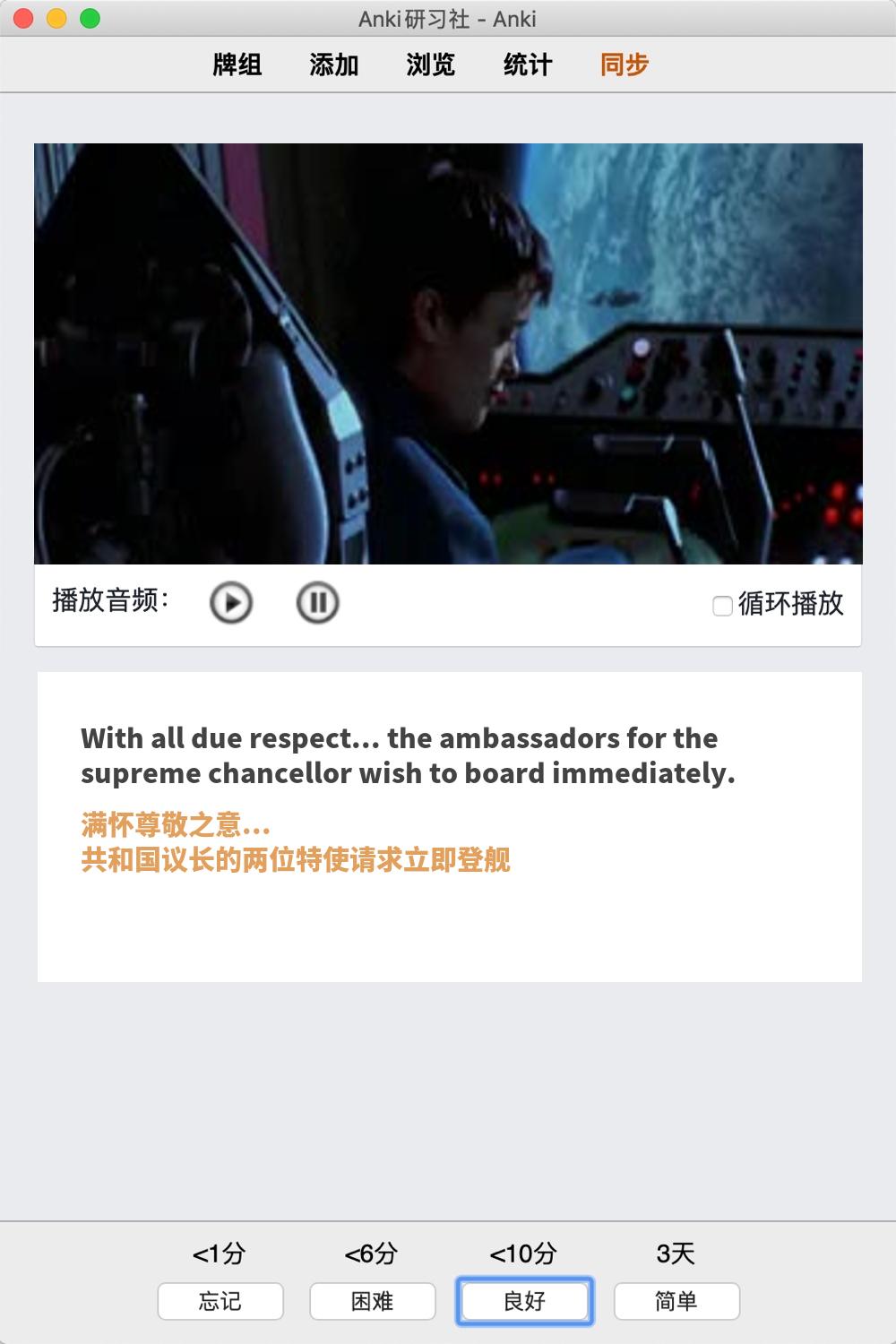Open the 统计 statistics page

tap(528, 65)
